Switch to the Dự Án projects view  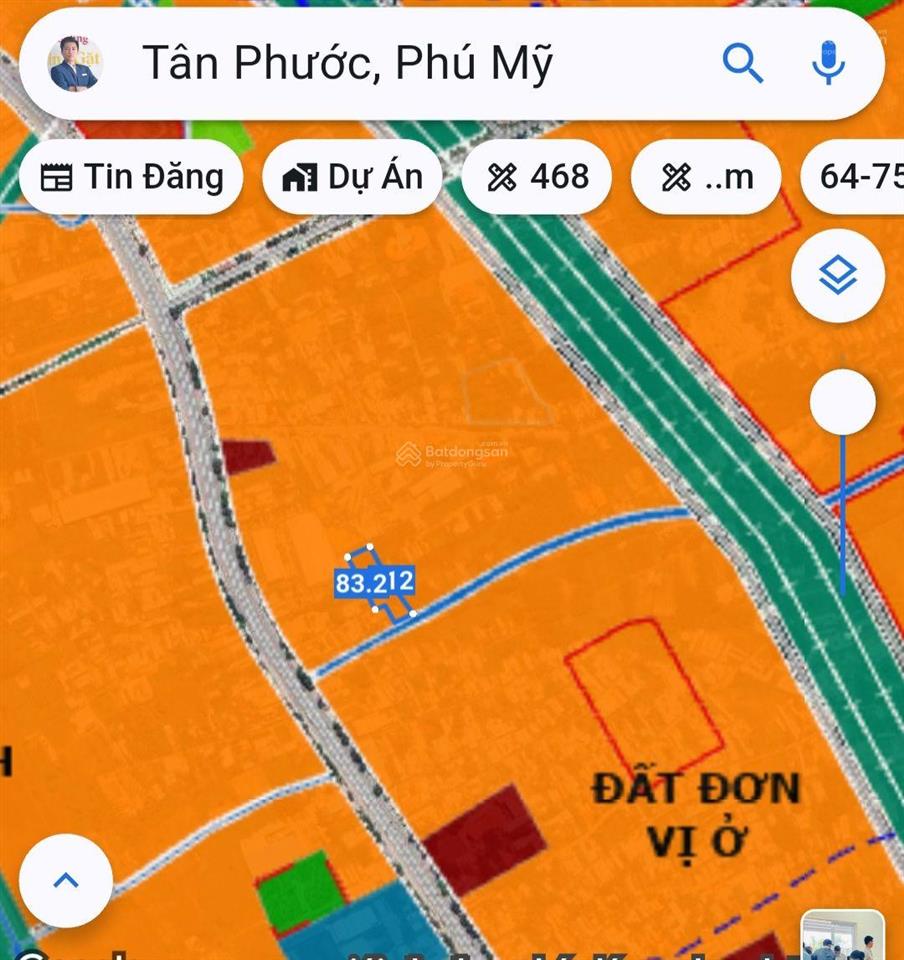[351, 176]
